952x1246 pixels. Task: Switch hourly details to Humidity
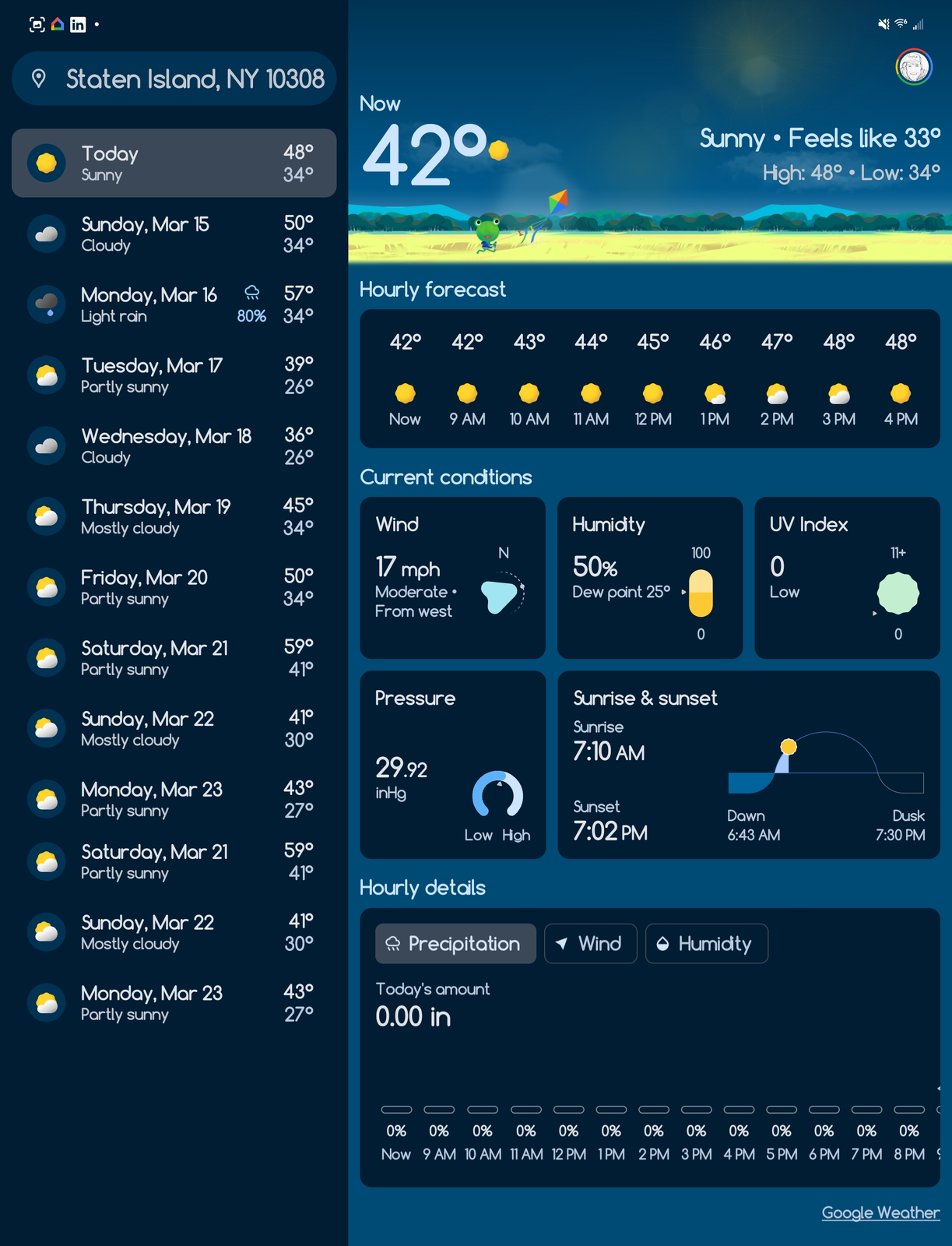click(706, 944)
